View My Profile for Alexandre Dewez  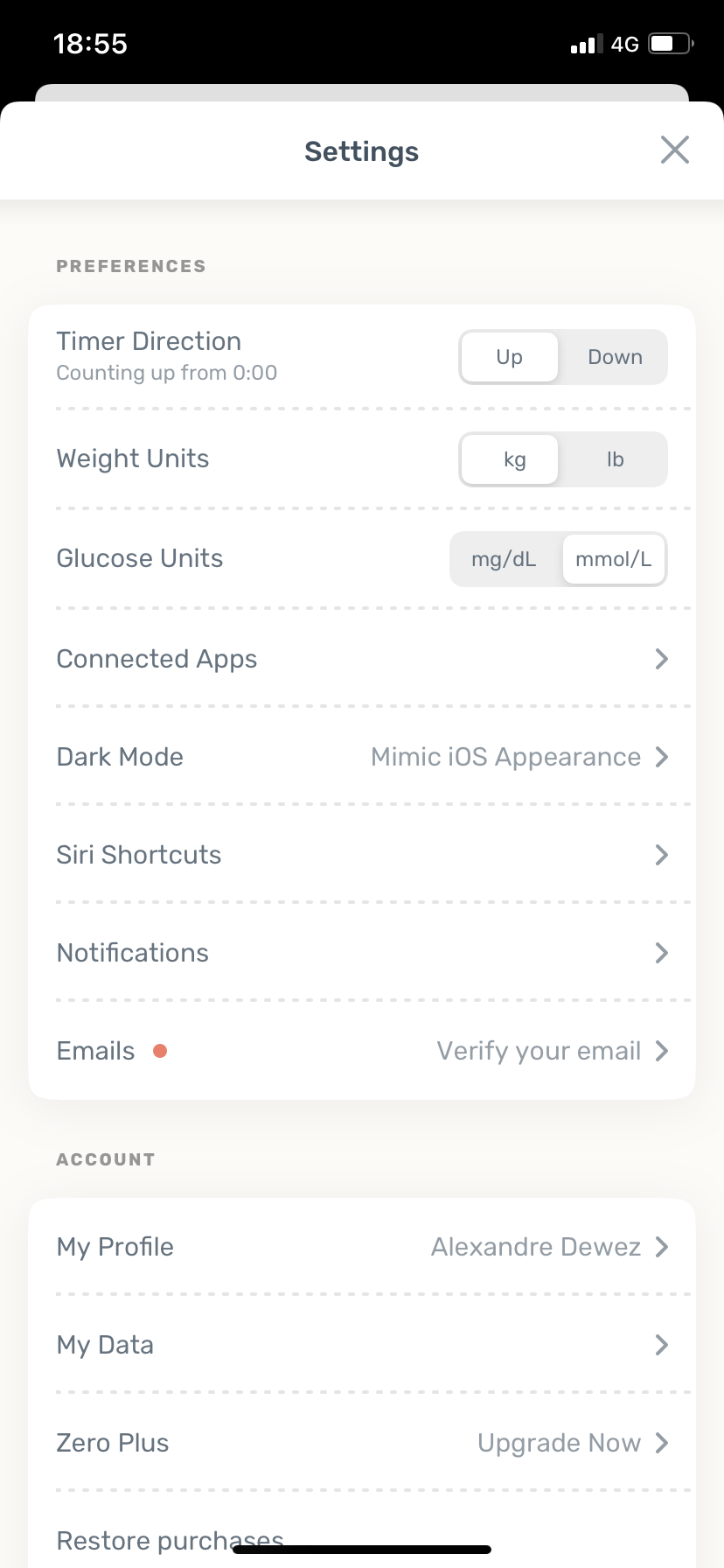[362, 1247]
